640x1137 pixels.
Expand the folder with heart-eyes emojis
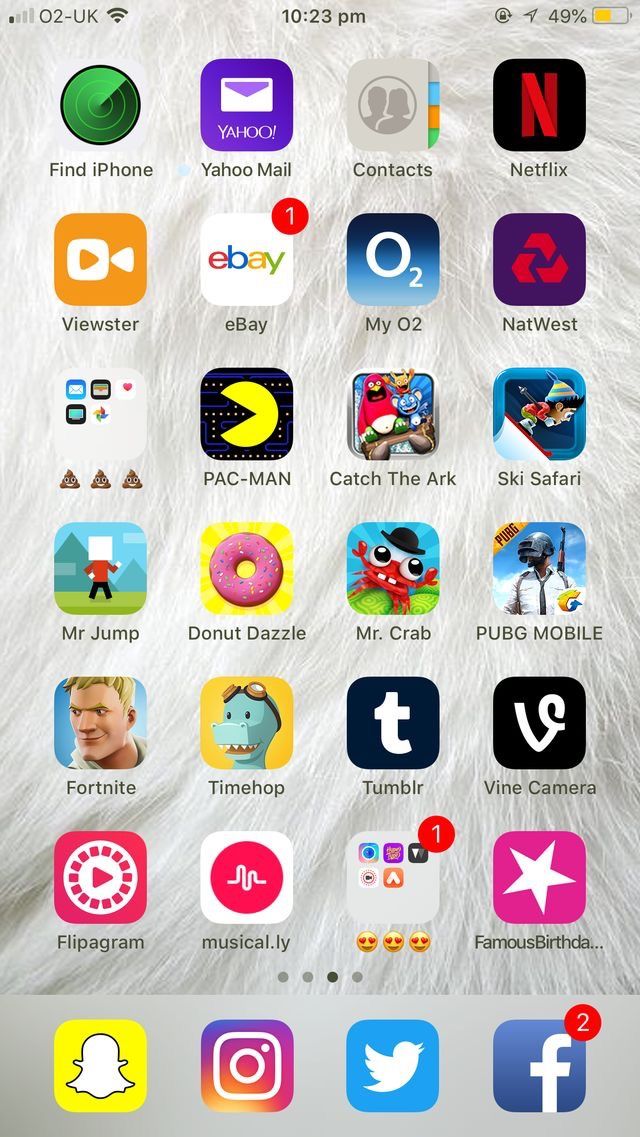click(393, 877)
